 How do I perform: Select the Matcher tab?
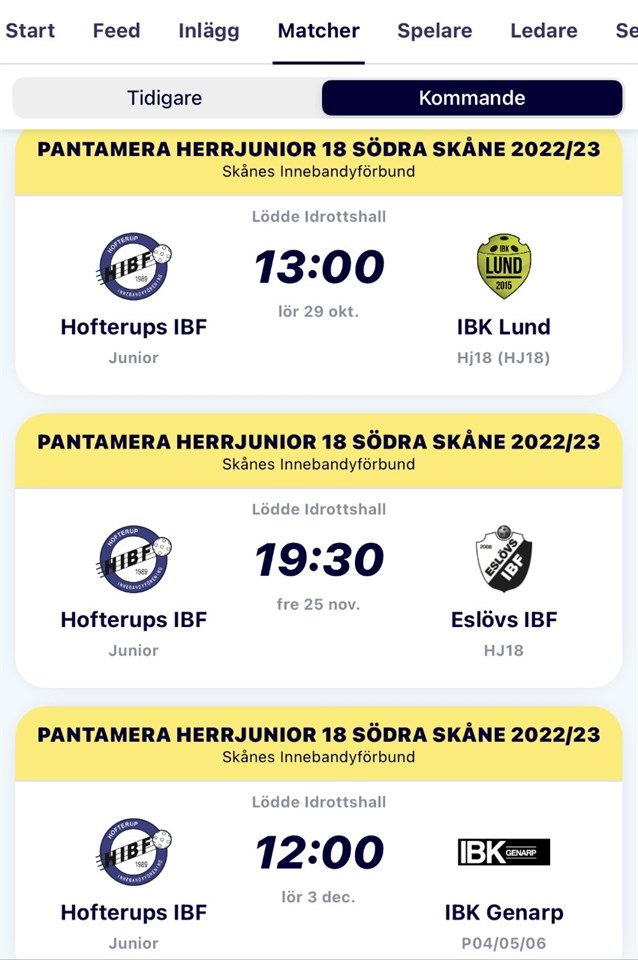pyautogui.click(x=318, y=30)
